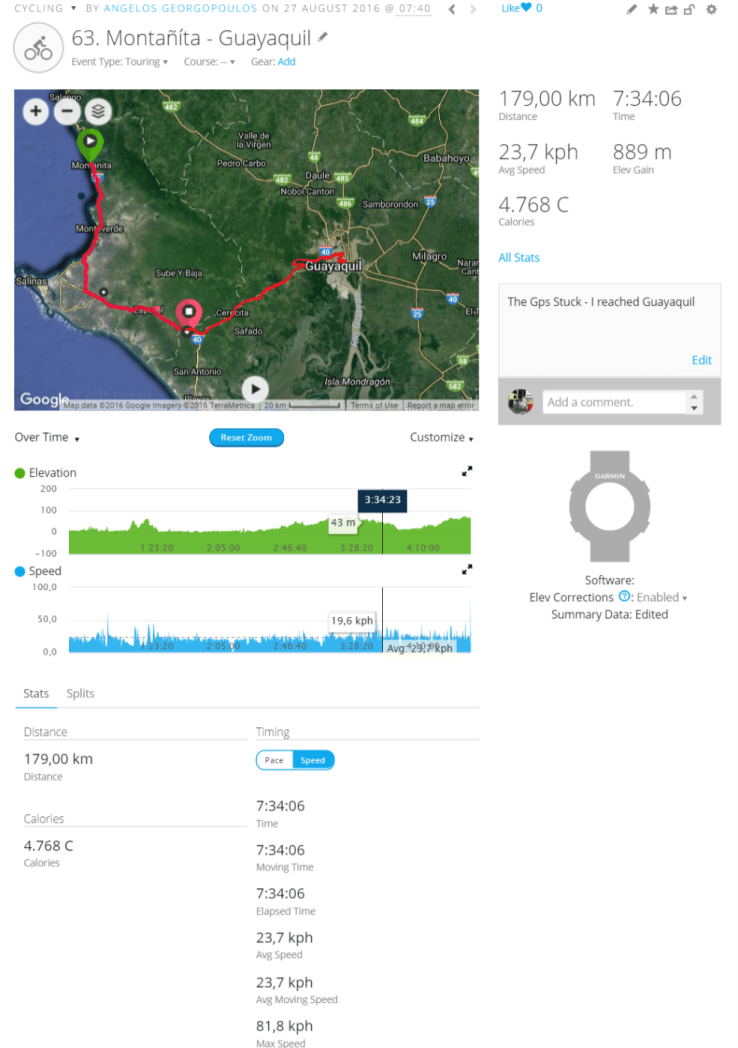The image size is (738, 1048).
Task: Open the map layers selector
Action: (x=97, y=111)
